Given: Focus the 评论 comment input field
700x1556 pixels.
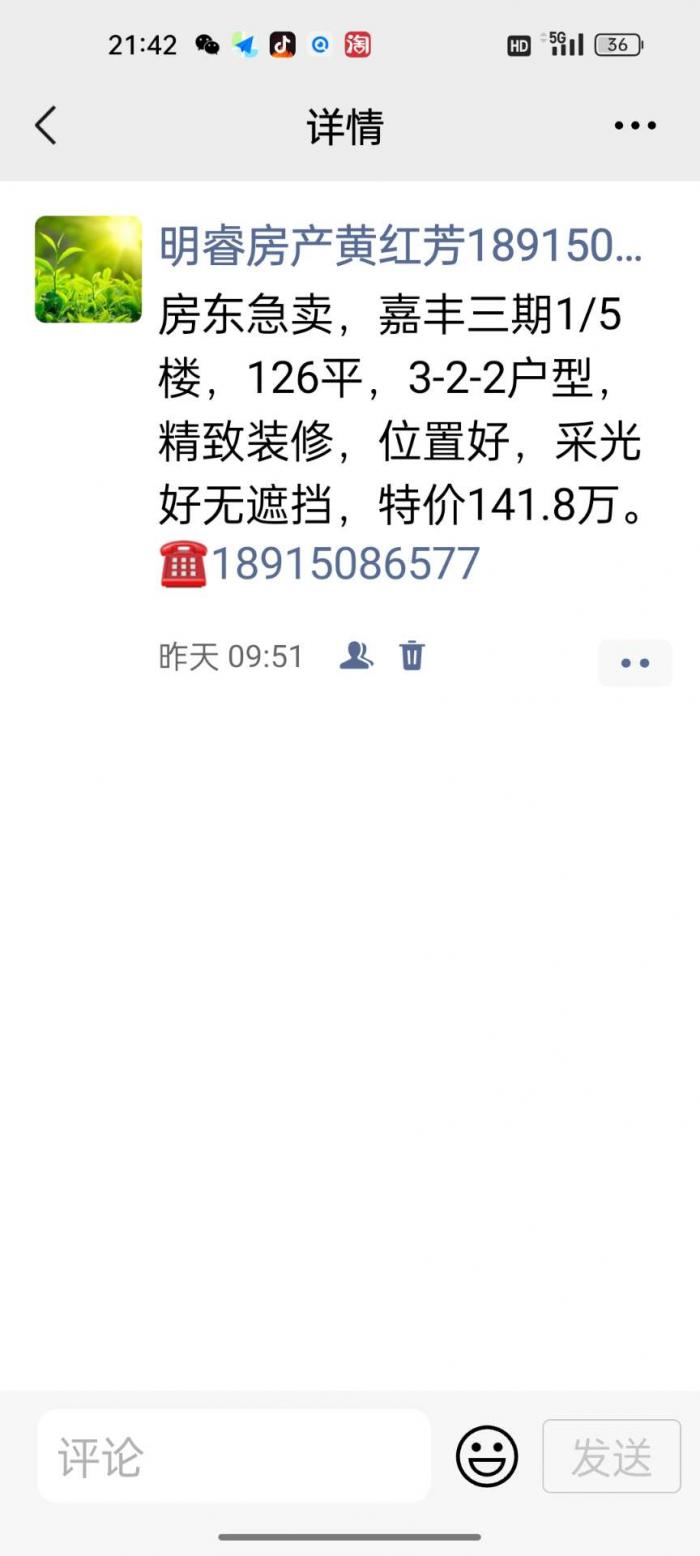Looking at the screenshot, I should click(x=234, y=1456).
